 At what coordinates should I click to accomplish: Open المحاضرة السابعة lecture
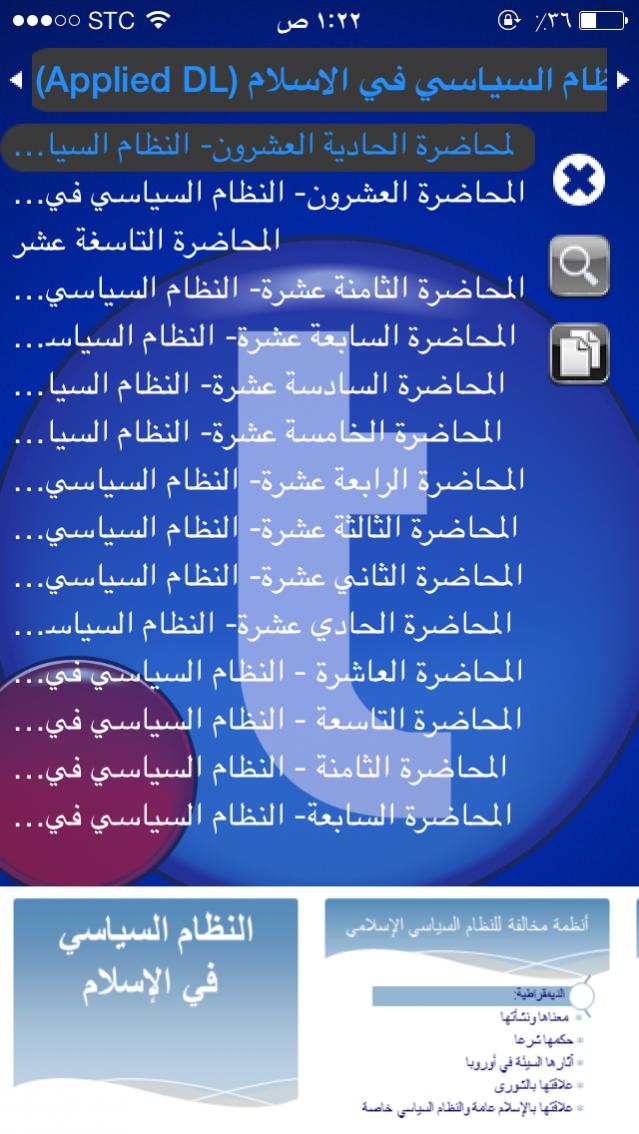pos(262,817)
